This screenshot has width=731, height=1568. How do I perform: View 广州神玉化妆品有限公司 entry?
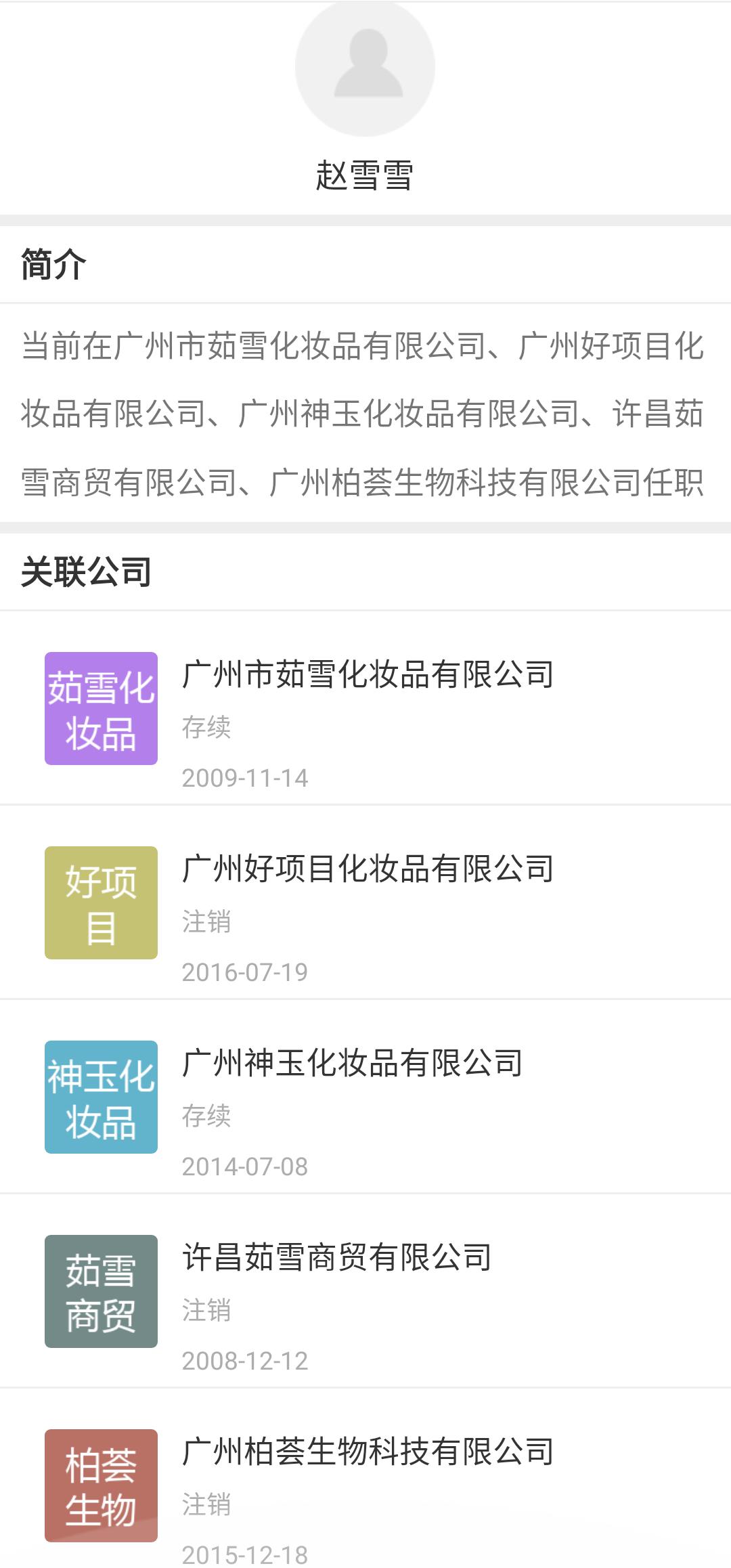point(365,1097)
